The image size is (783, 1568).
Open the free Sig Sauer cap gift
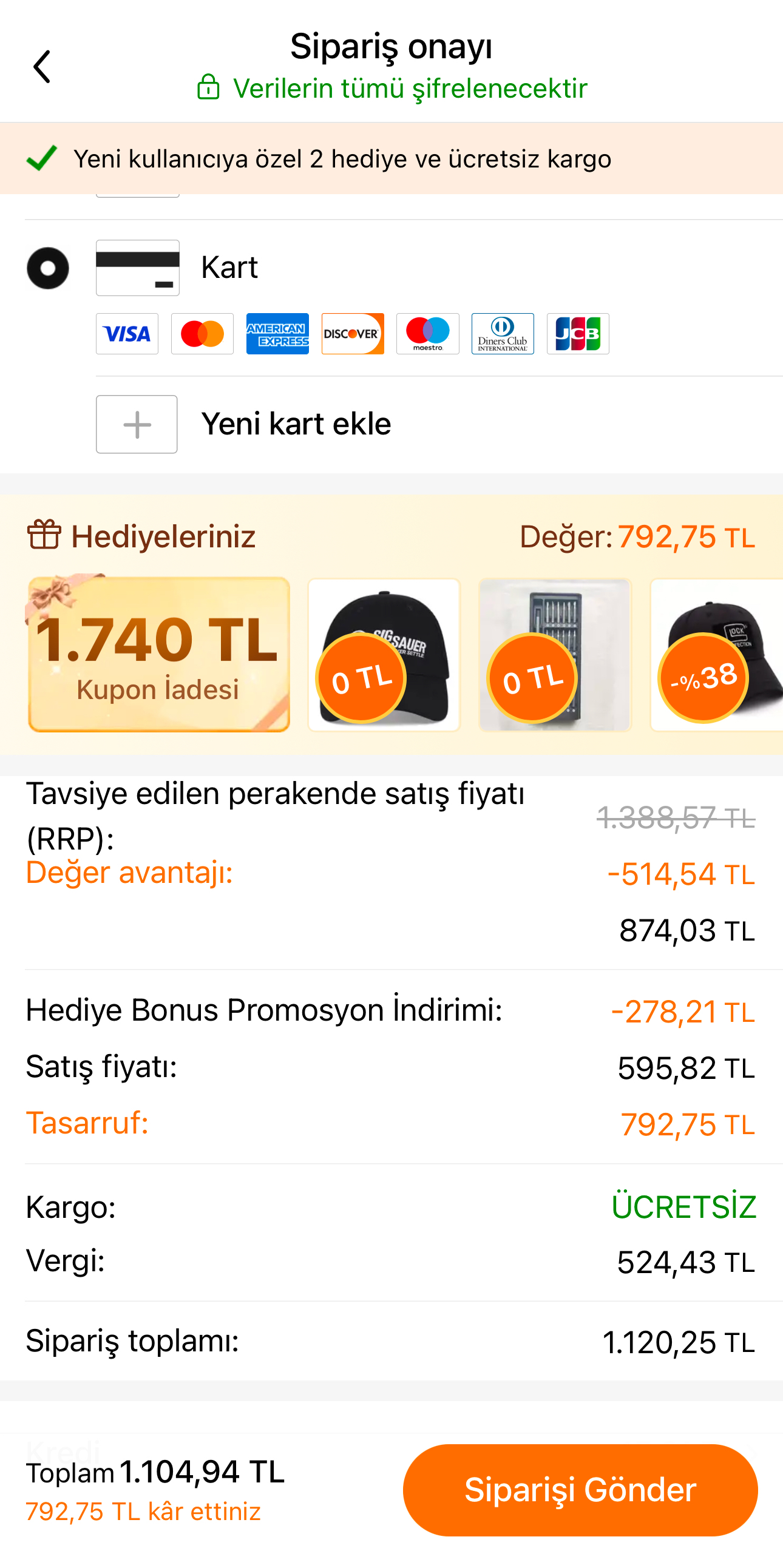[x=384, y=654]
